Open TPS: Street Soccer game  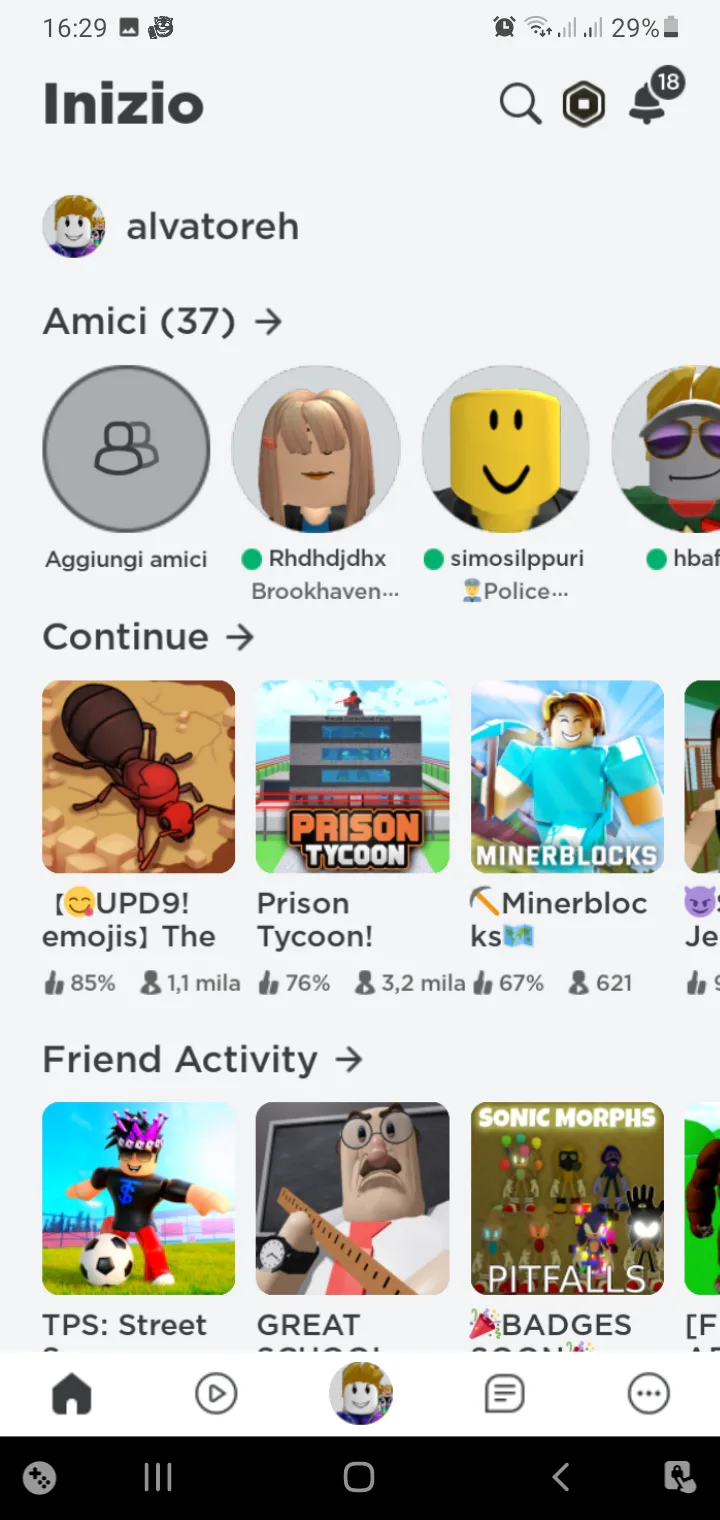click(139, 1198)
